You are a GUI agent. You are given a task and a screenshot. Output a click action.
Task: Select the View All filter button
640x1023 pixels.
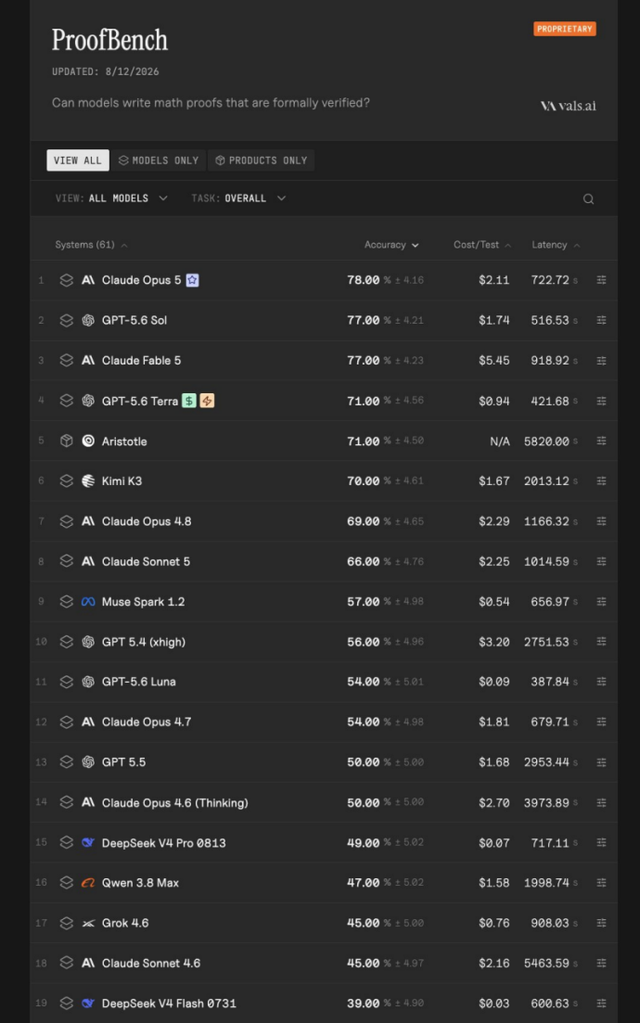pos(78,160)
